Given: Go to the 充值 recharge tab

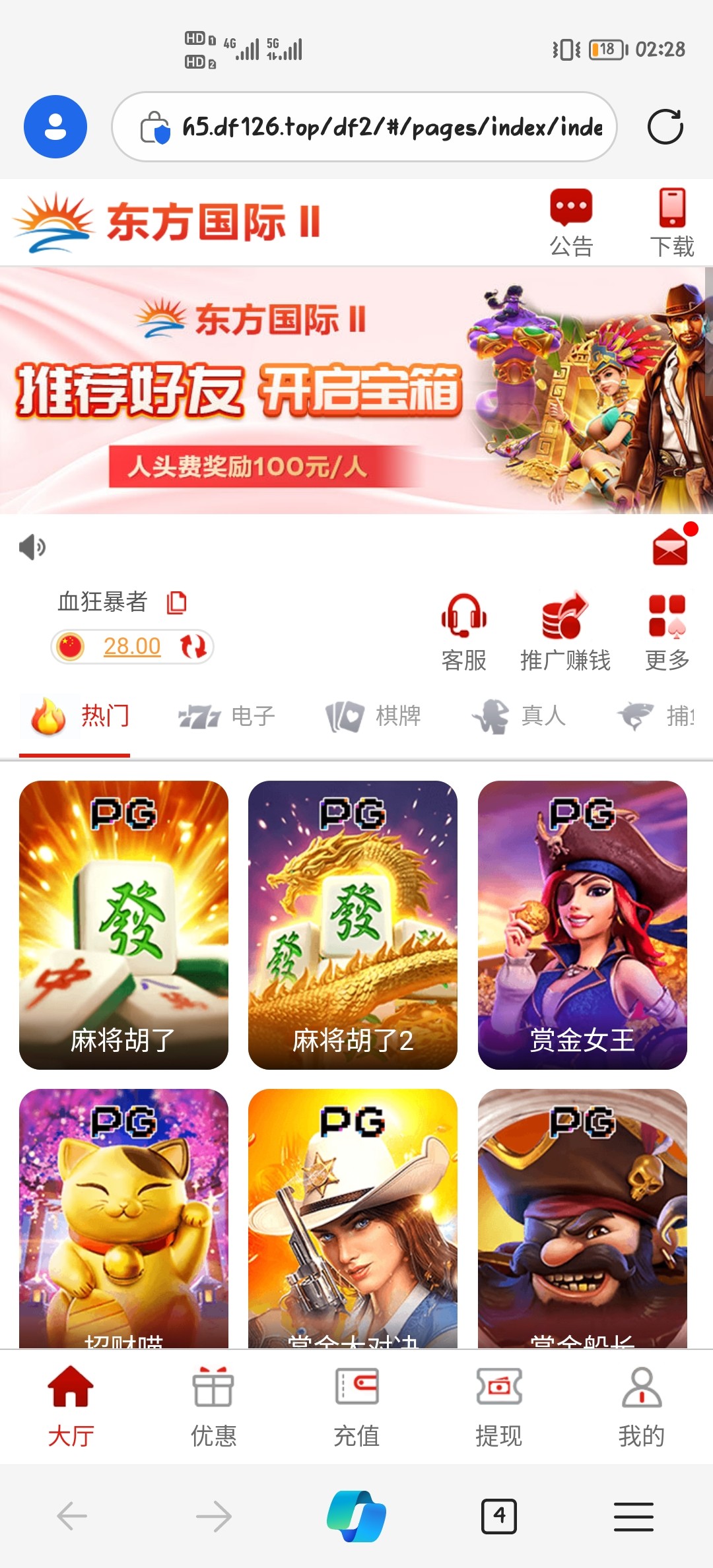Looking at the screenshot, I should coord(356,1406).
